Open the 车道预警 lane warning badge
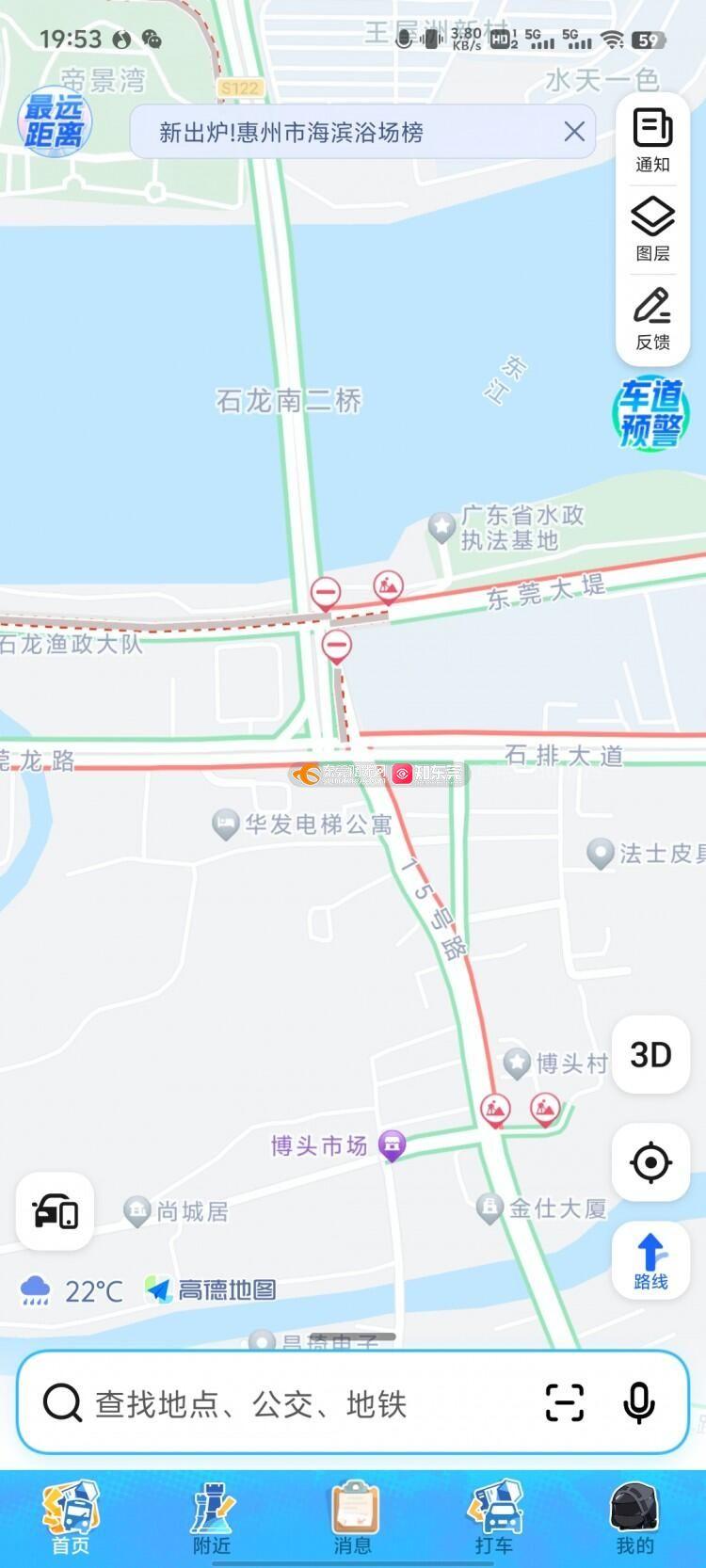This screenshot has height=1568, width=706. click(650, 414)
